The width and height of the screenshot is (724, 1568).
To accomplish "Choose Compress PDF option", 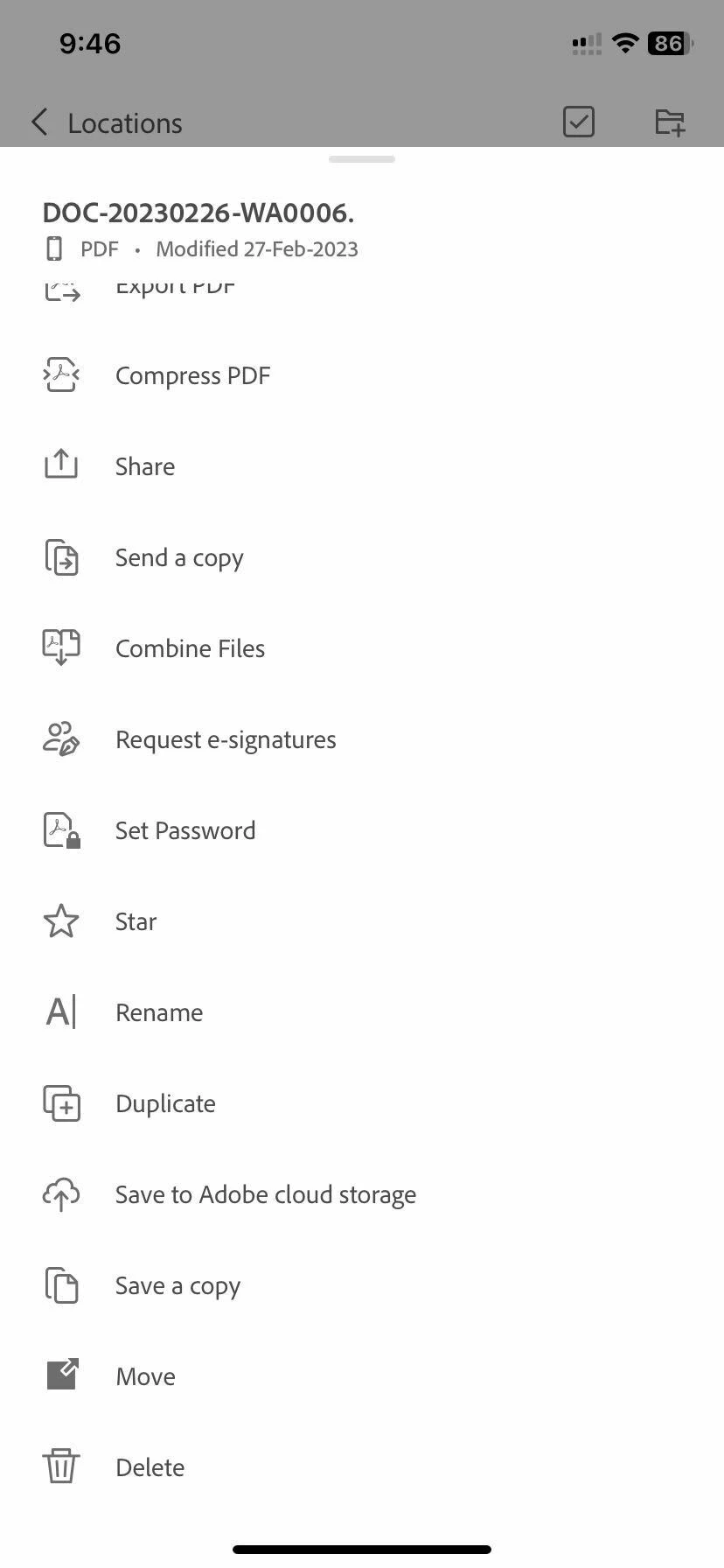I will pyautogui.click(x=192, y=376).
